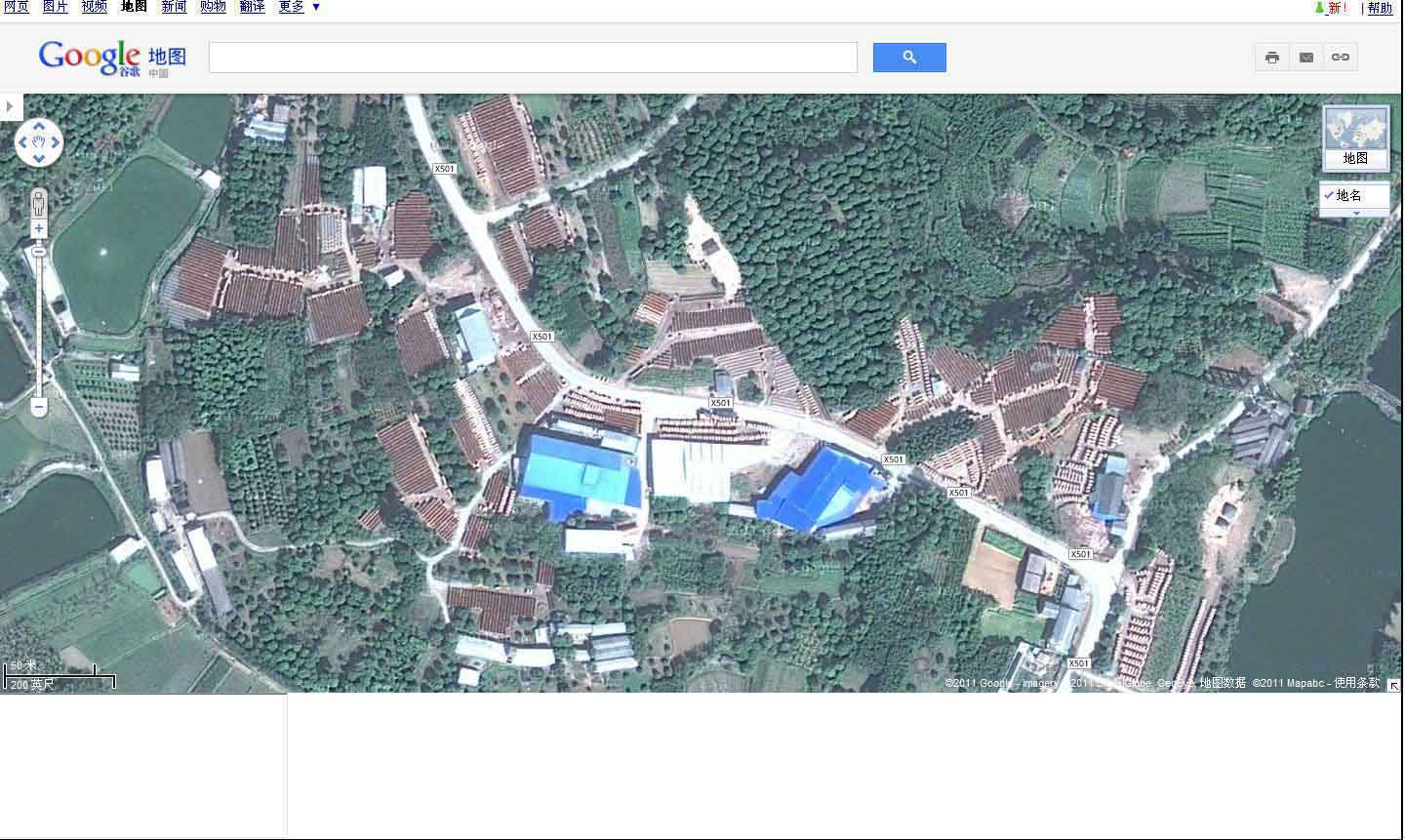Open the 帮助 (Help) link
1405x840 pixels.
pyautogui.click(x=1380, y=8)
